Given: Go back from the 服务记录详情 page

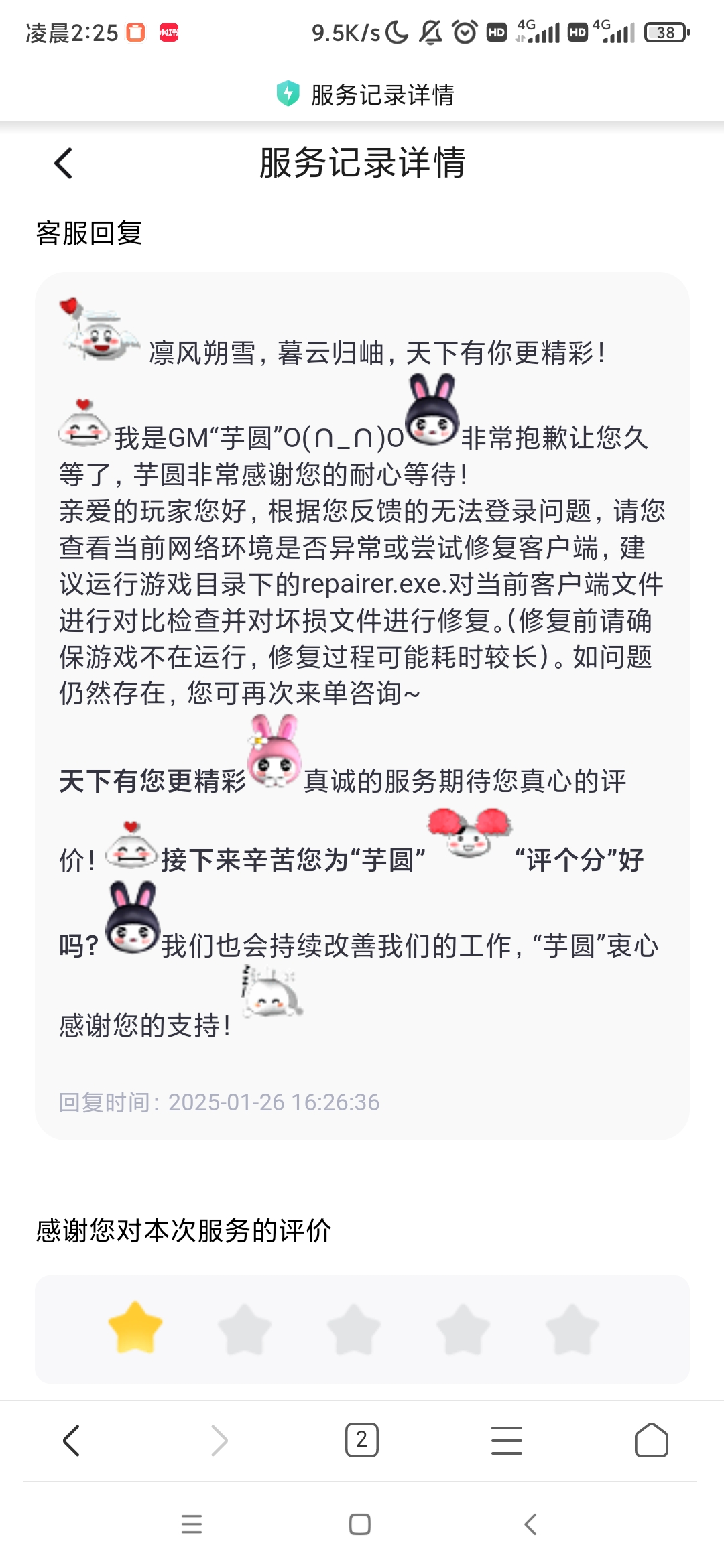Looking at the screenshot, I should point(64,164).
